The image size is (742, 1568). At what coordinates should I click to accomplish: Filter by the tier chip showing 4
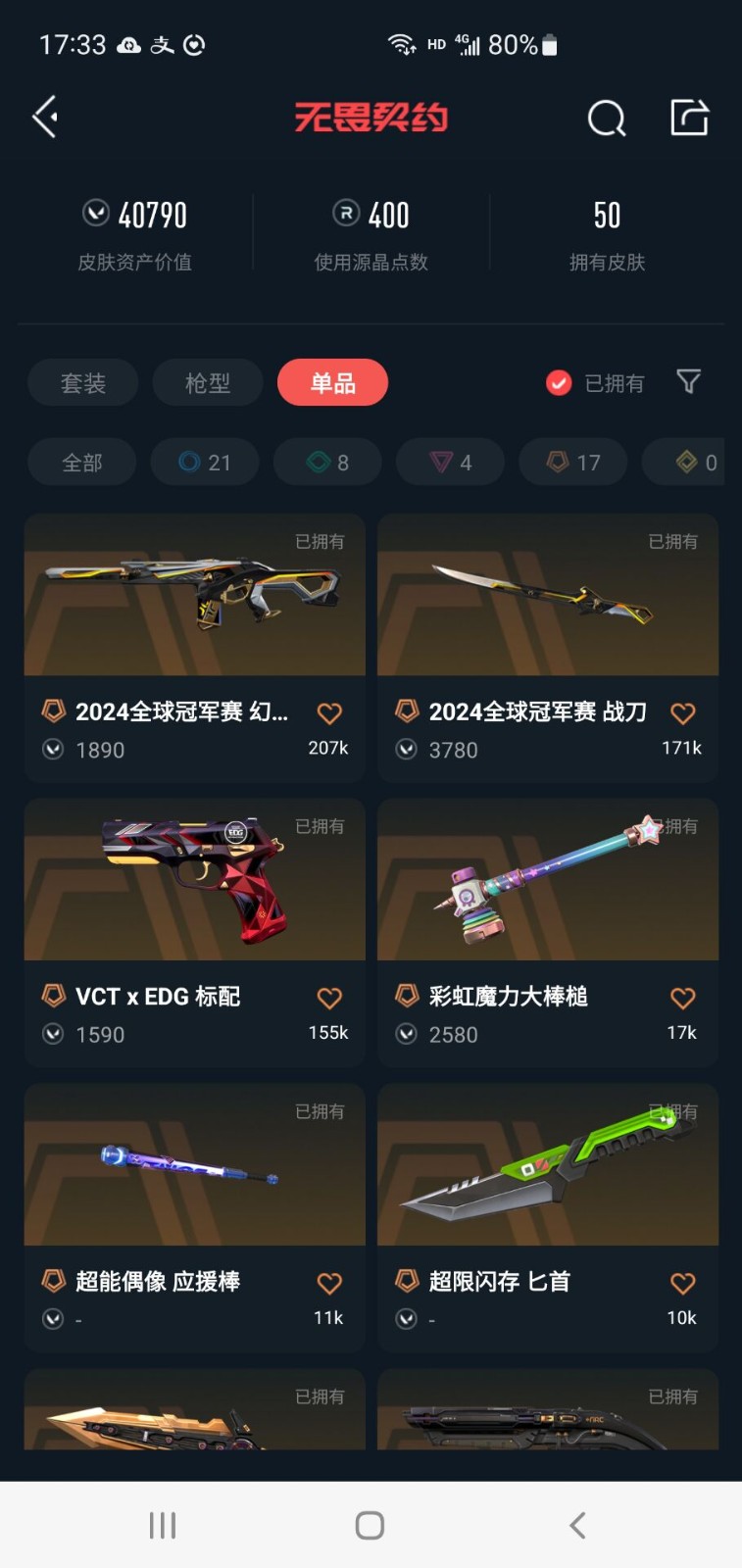[451, 463]
